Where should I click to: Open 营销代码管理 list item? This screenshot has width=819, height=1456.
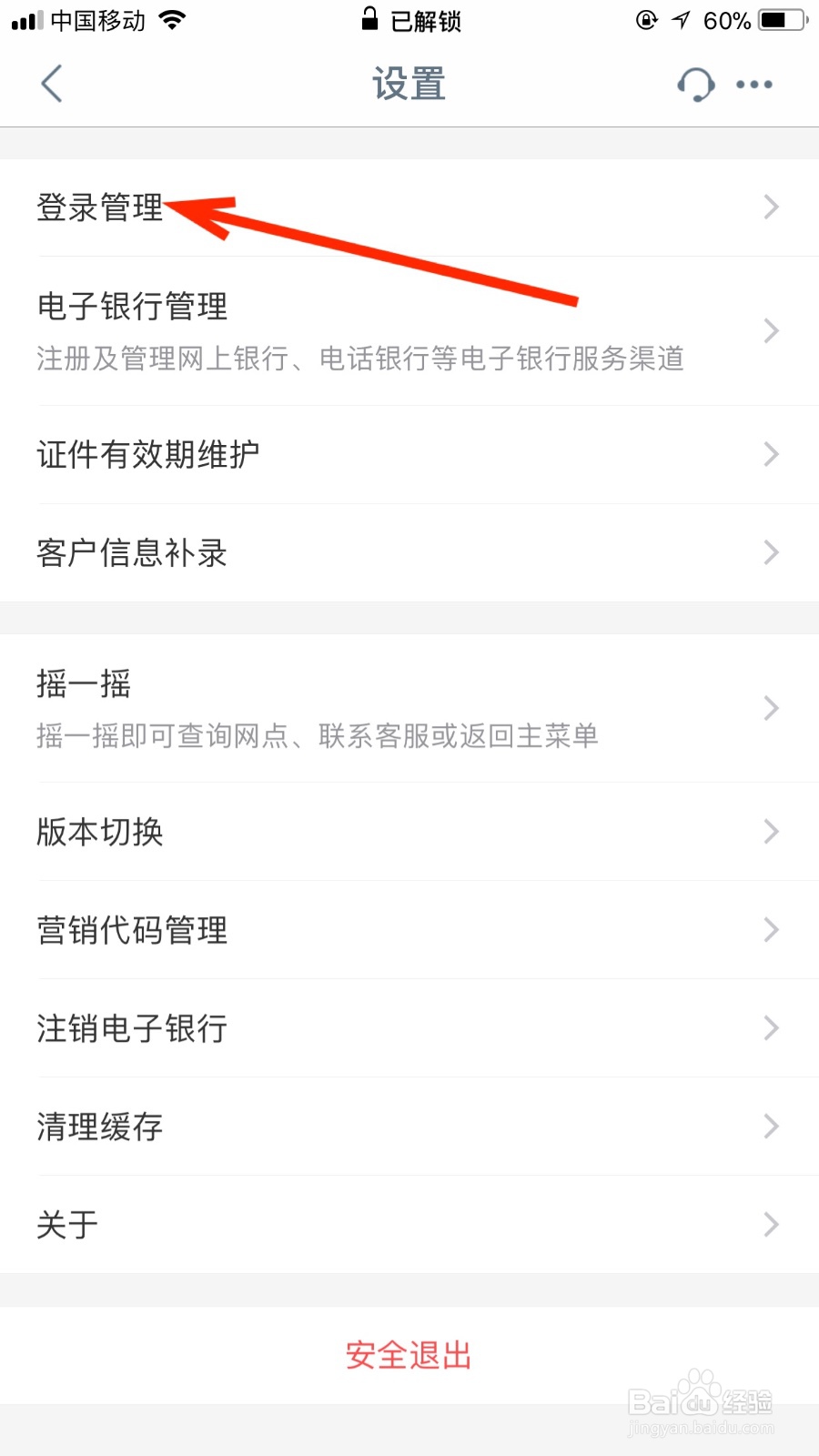coord(131,930)
